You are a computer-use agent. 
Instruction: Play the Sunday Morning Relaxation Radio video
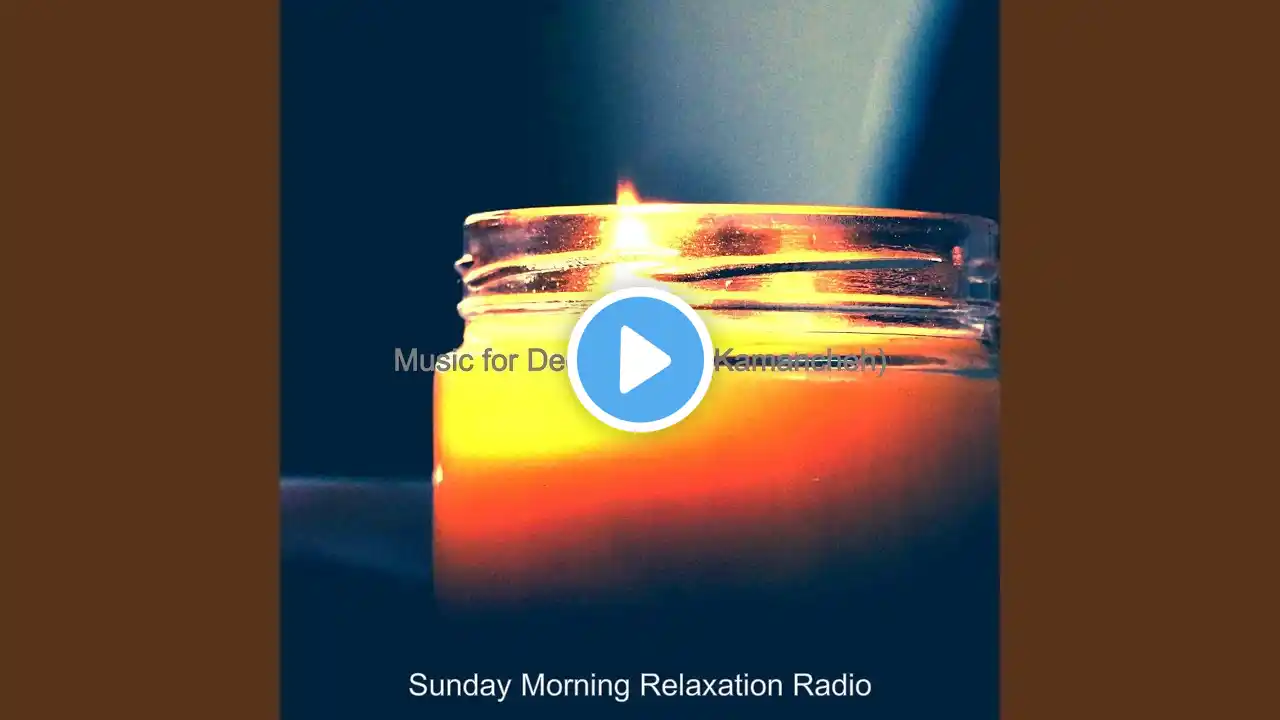click(640, 360)
